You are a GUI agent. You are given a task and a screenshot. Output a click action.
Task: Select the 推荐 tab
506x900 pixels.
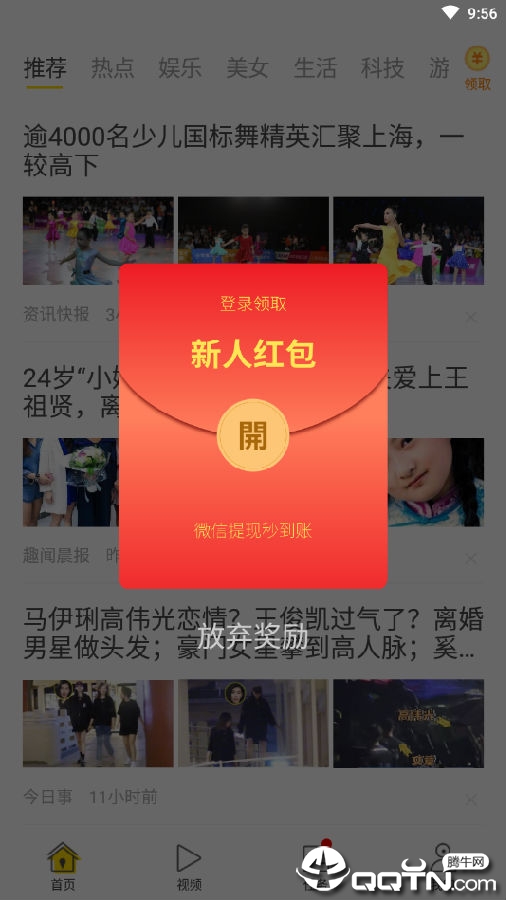pyautogui.click(x=45, y=68)
